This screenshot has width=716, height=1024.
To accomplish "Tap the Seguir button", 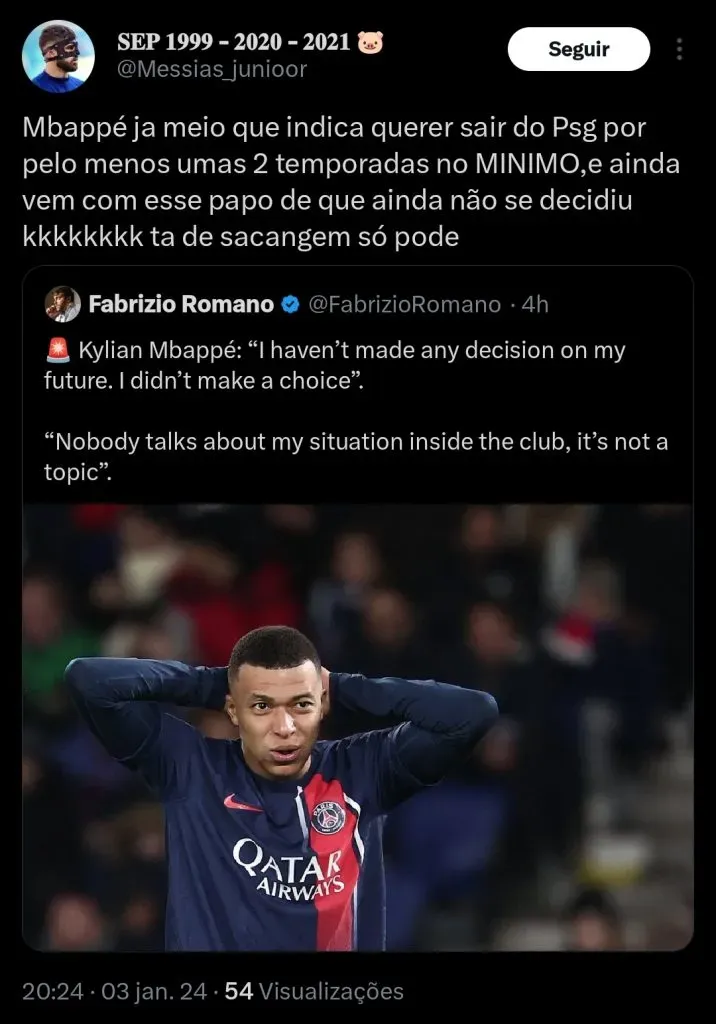I will (578, 49).
